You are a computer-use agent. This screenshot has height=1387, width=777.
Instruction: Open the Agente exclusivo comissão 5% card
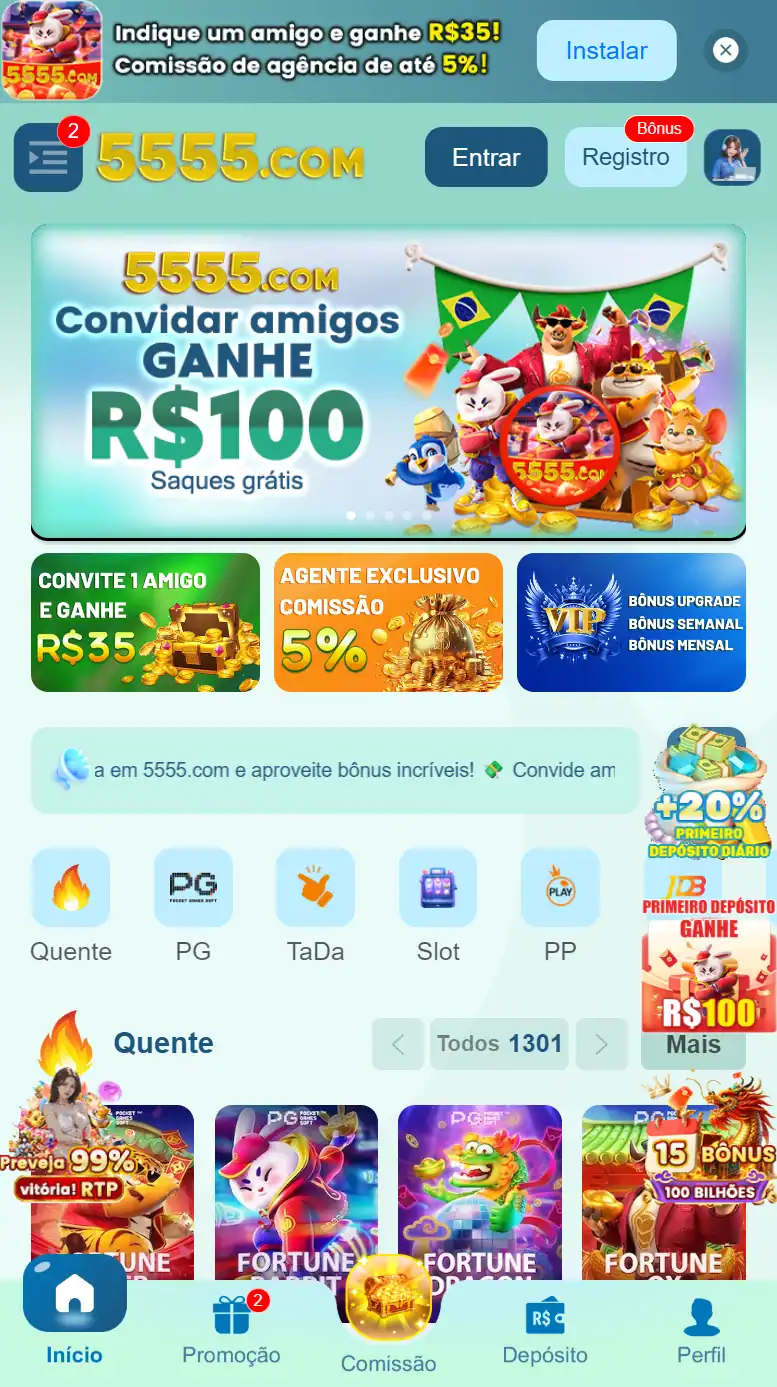pos(388,622)
